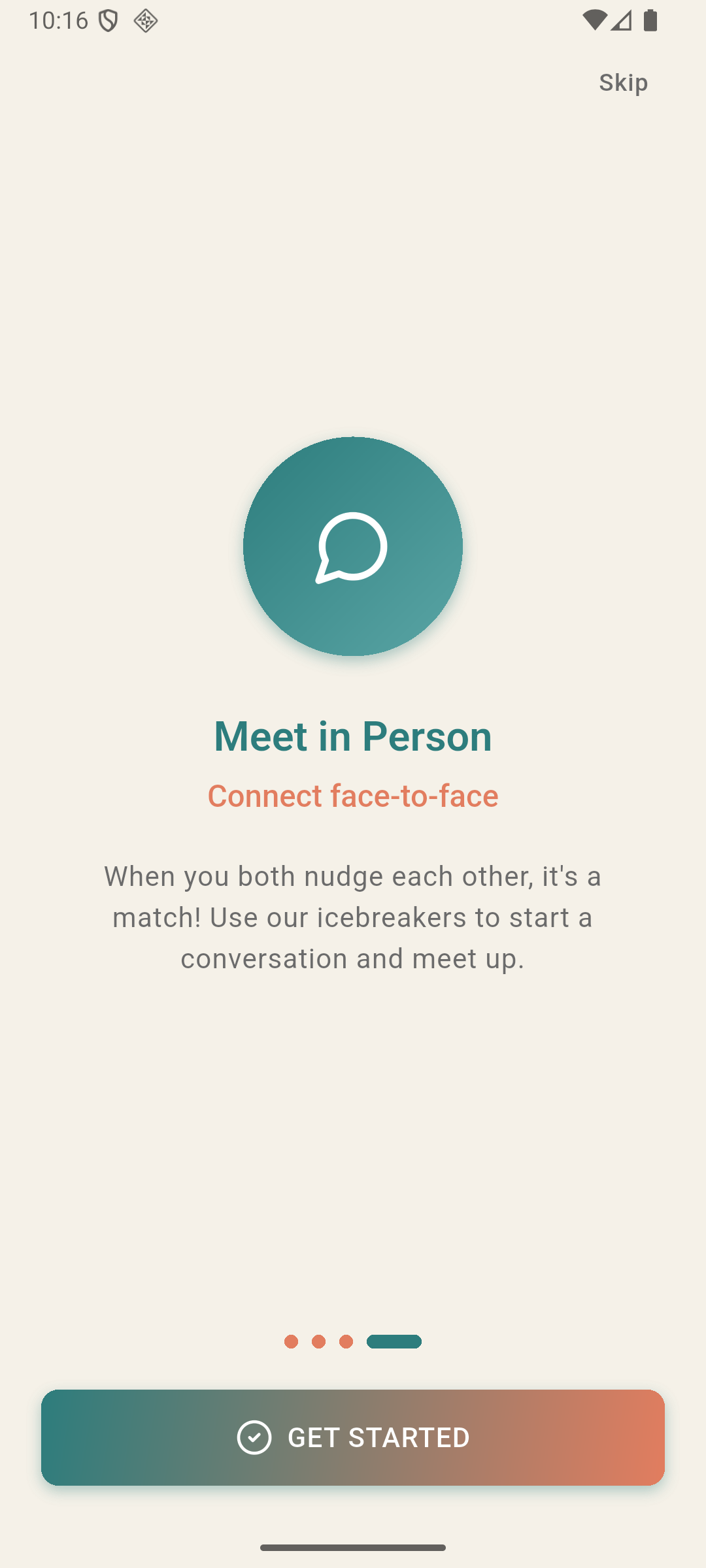706x1568 pixels.
Task: Tap the diamond-shaped status bar icon
Action: tap(145, 21)
